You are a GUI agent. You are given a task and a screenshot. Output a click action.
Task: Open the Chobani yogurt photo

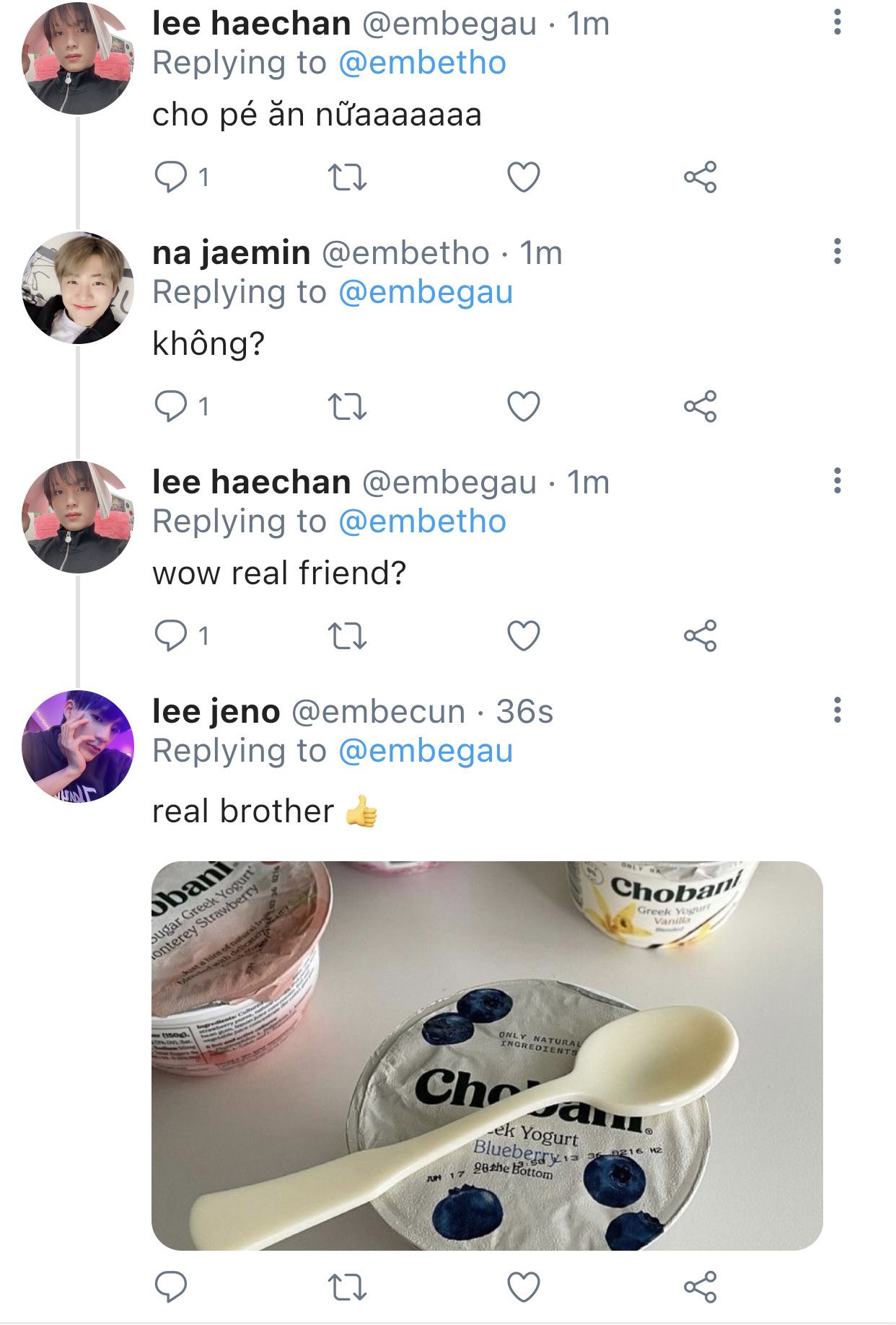click(487, 1055)
